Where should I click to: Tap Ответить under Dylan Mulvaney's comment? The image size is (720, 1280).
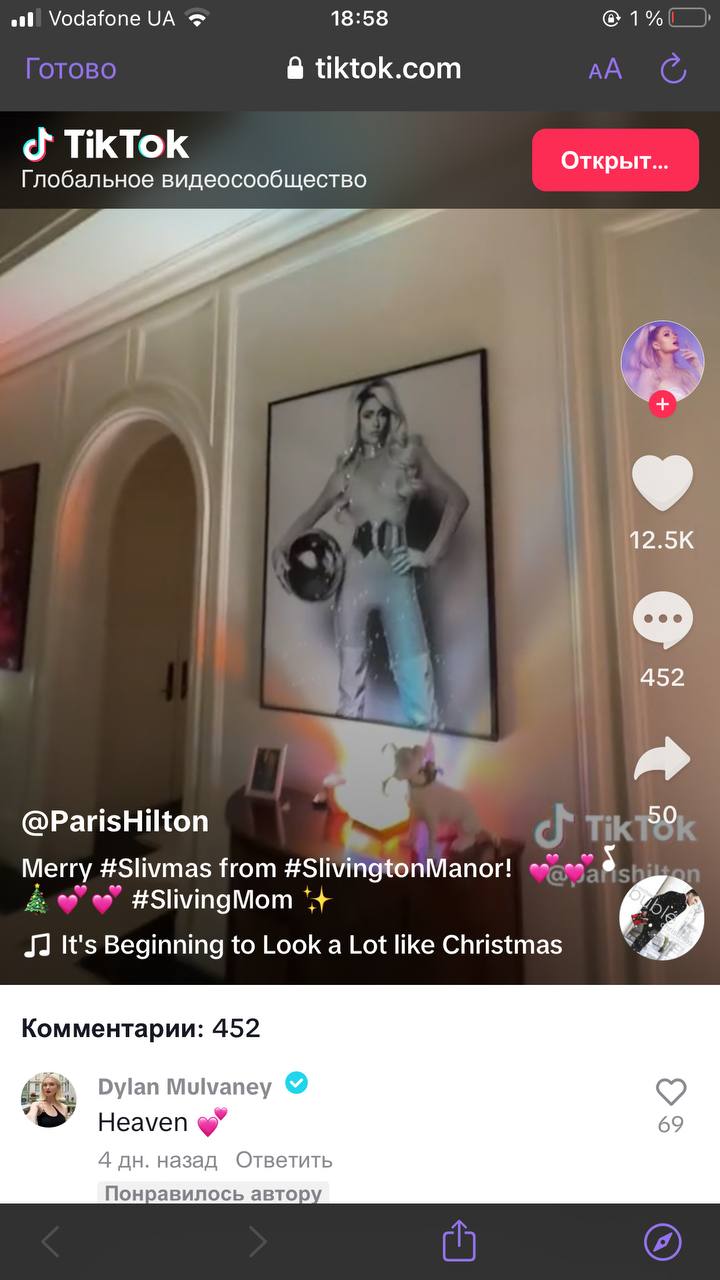click(284, 1160)
